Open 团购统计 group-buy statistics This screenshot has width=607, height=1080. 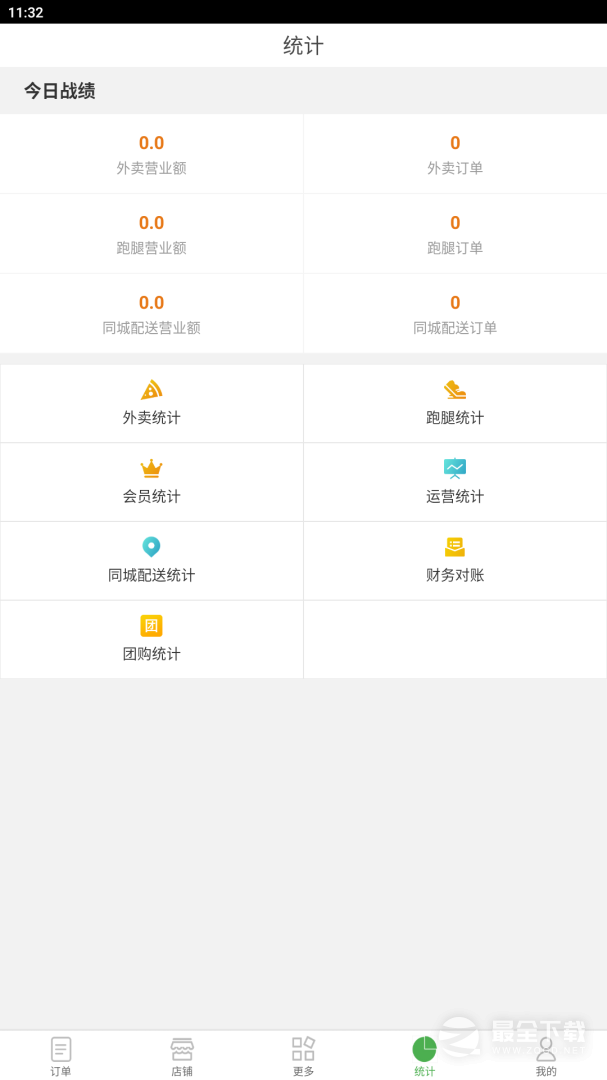click(x=152, y=639)
